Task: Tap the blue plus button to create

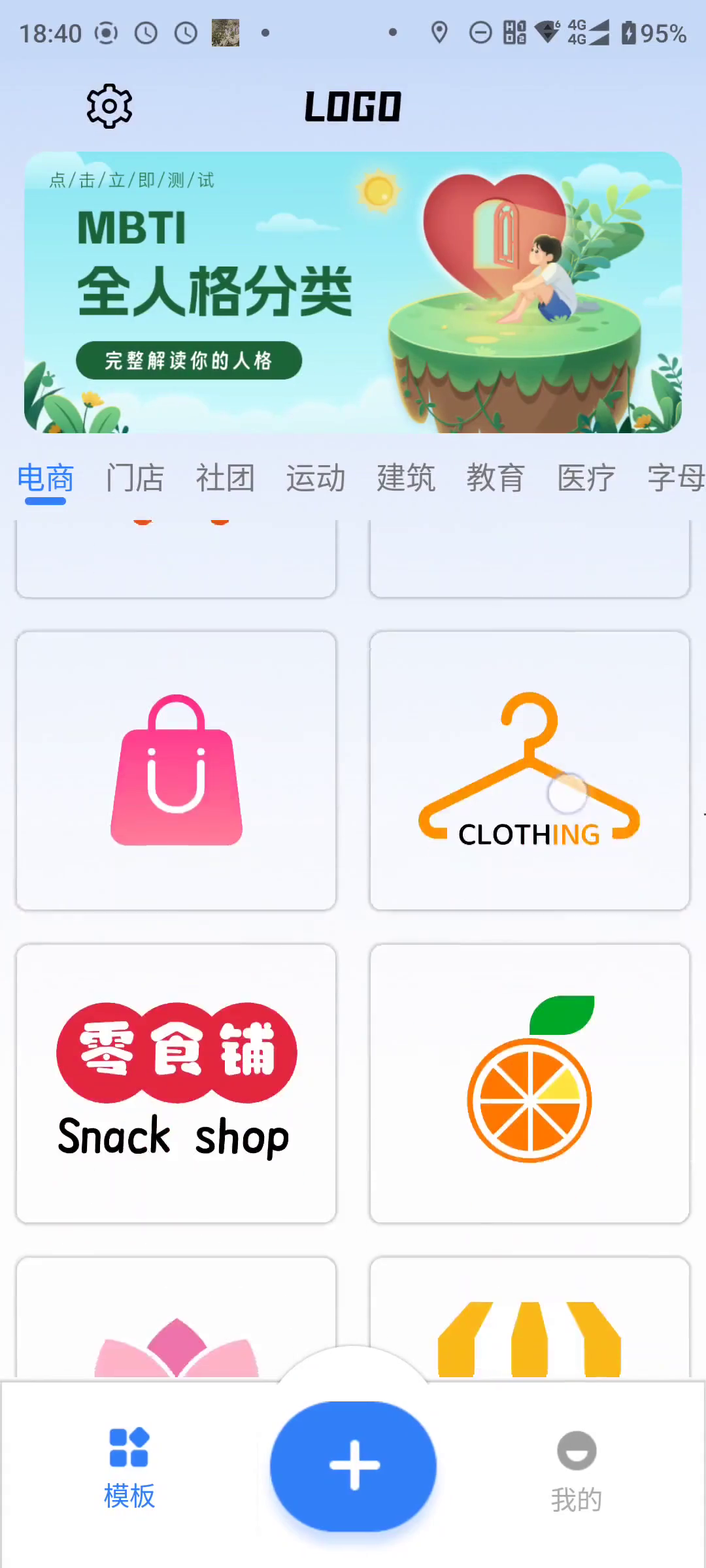Action: pyautogui.click(x=353, y=1465)
